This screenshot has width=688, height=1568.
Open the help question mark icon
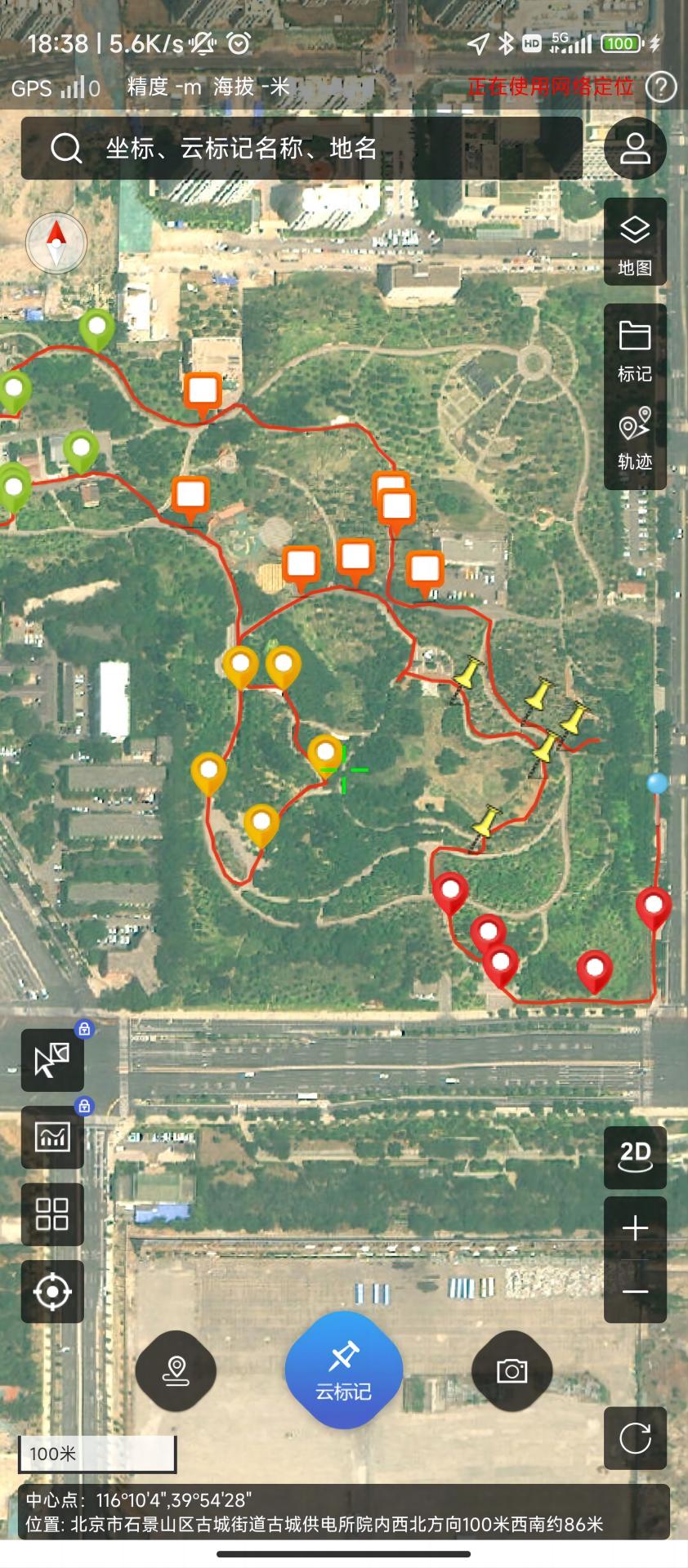tap(660, 87)
